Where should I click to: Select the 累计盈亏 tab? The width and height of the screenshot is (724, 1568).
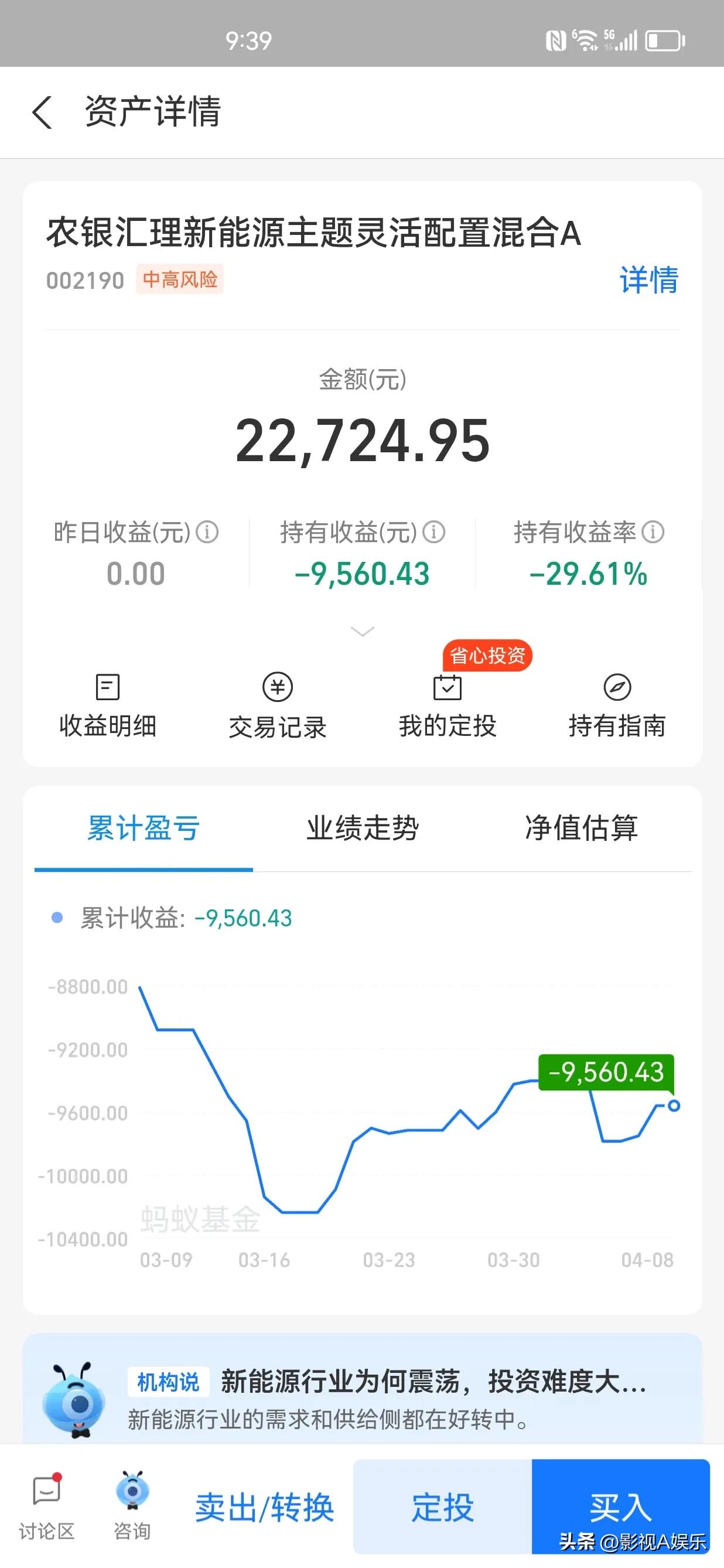(x=144, y=829)
